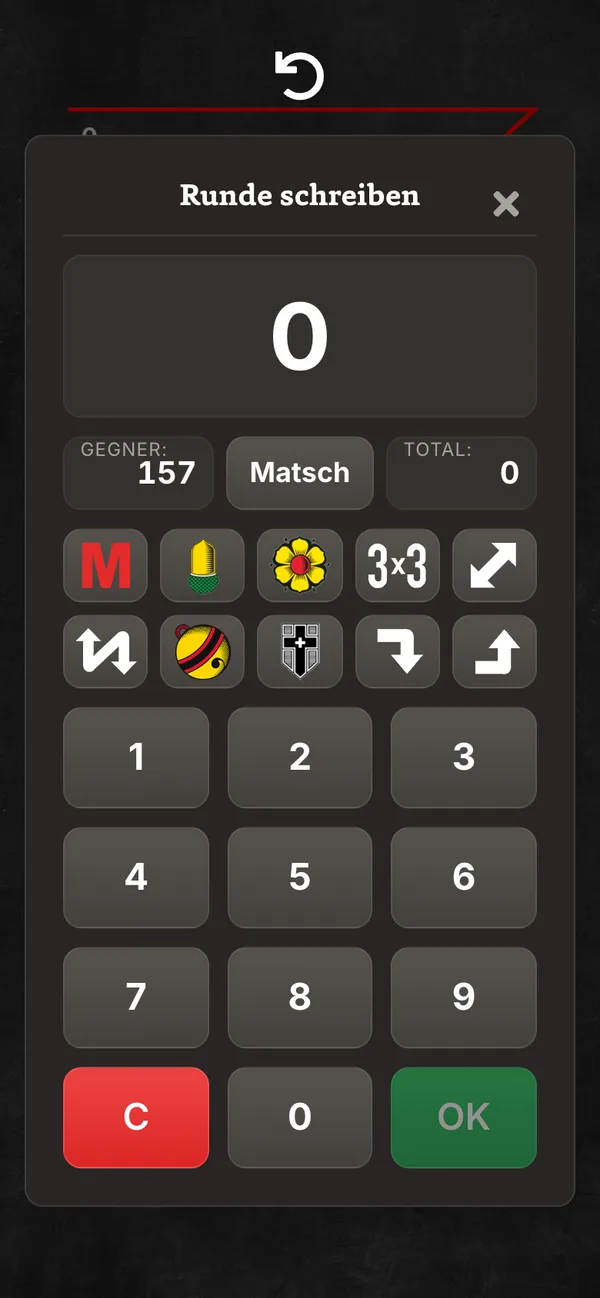The width and height of the screenshot is (600, 1298).
Task: Choose the red M multiplier icon
Action: (x=106, y=566)
